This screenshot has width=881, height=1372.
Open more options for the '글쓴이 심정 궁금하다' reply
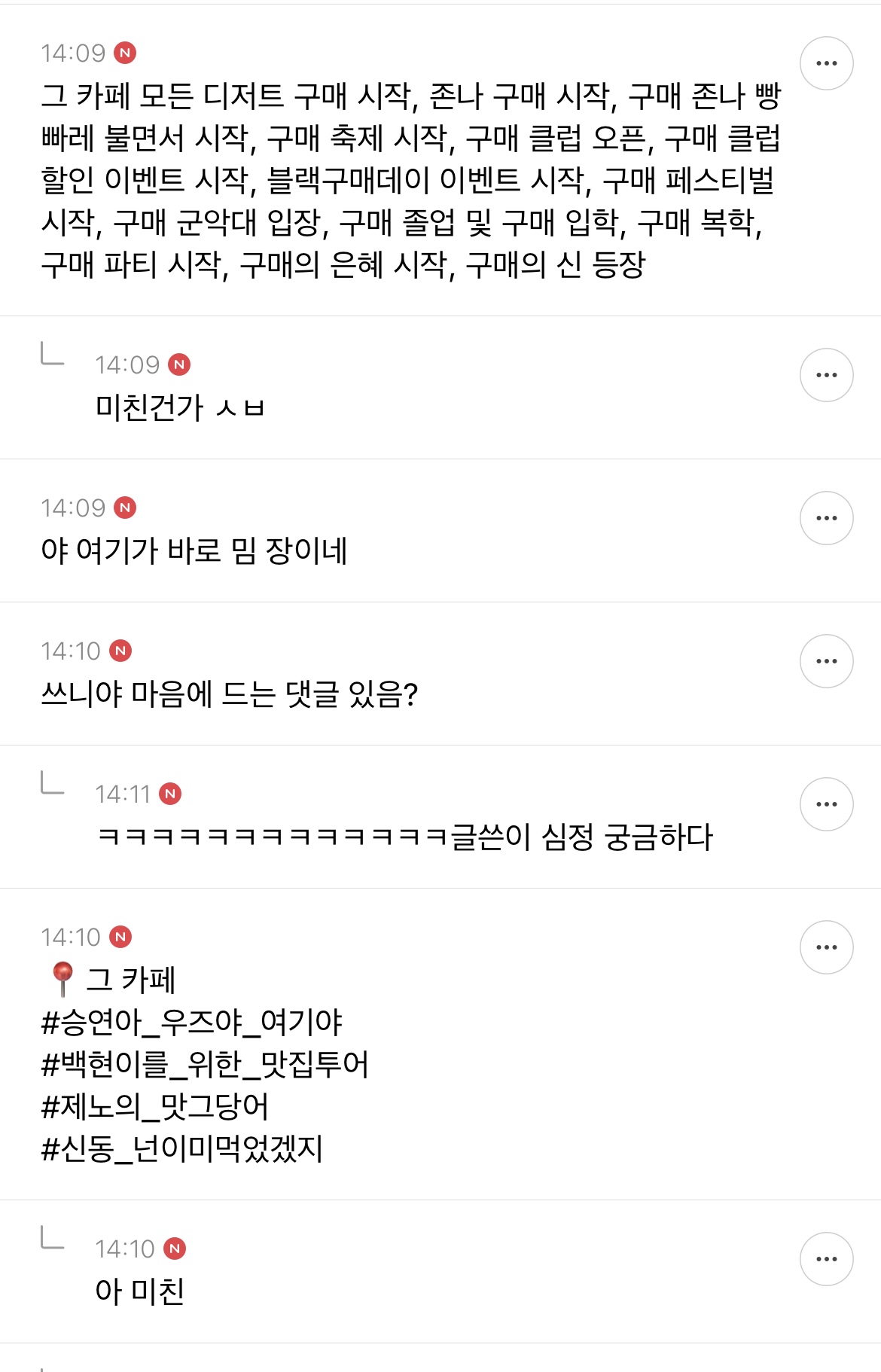point(826,804)
